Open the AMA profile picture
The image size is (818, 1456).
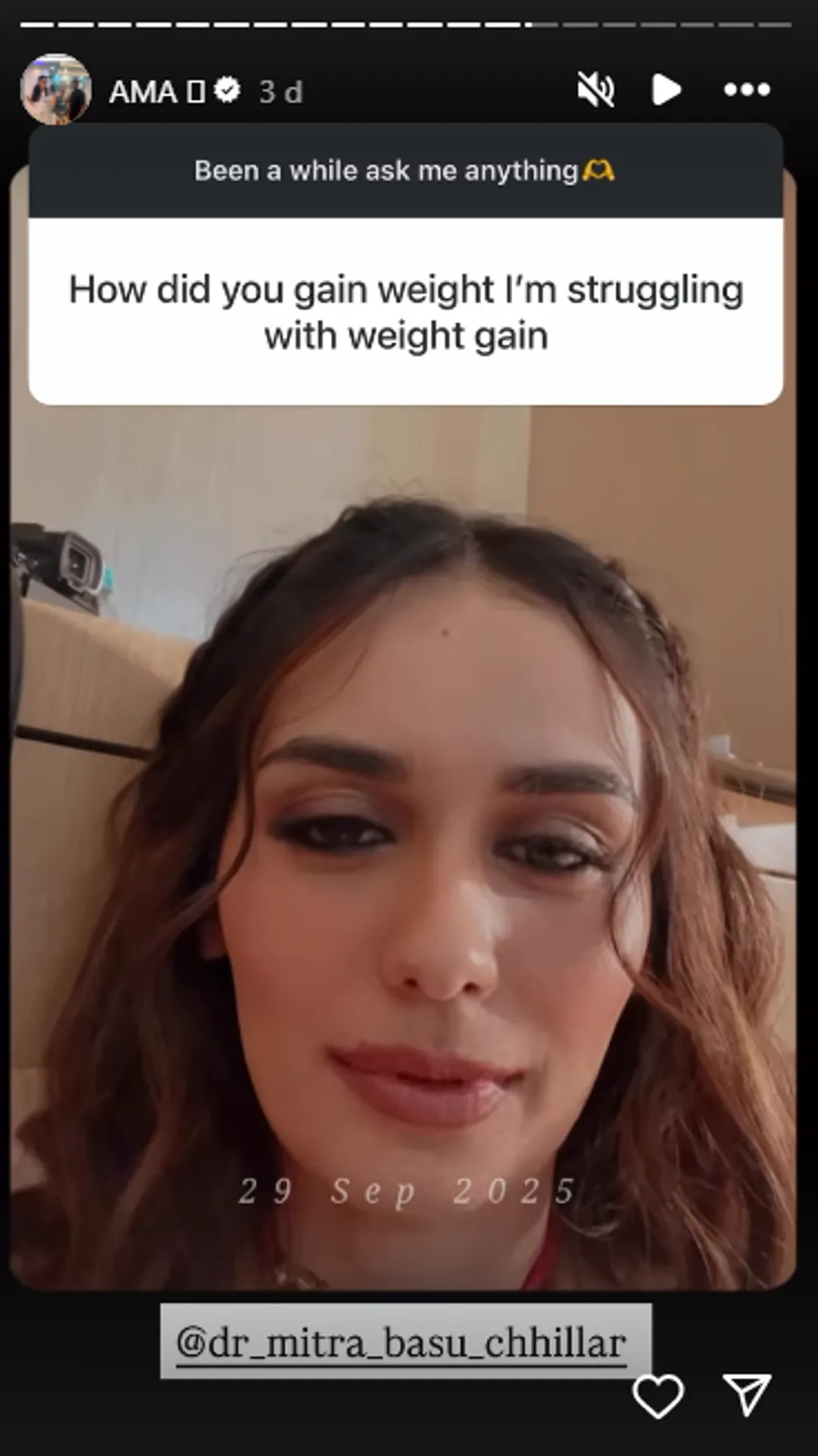[55, 89]
